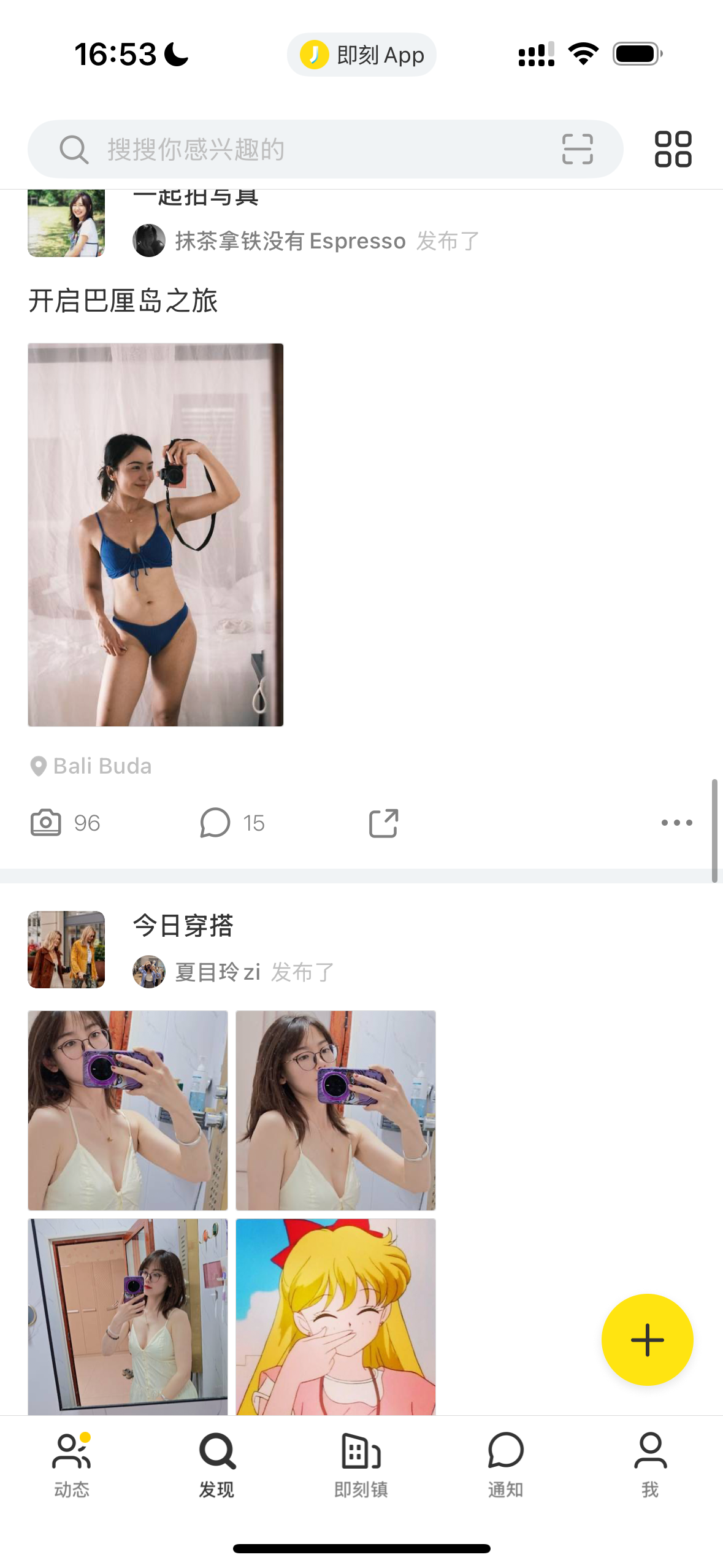Image resolution: width=723 pixels, height=1568 pixels.
Task: View the photo in the 开启巴厘岛之旅 post
Action: (156, 535)
